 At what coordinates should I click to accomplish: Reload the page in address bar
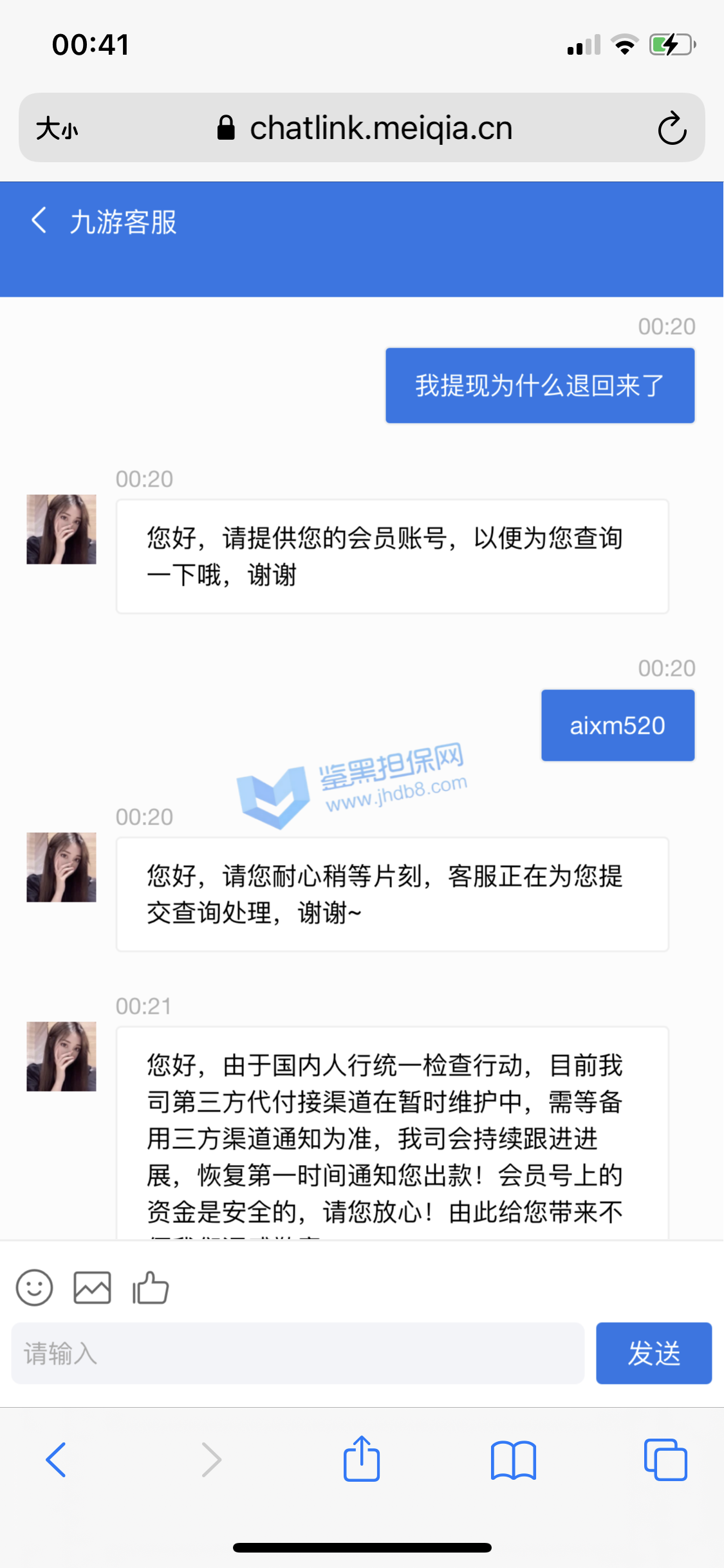click(672, 128)
